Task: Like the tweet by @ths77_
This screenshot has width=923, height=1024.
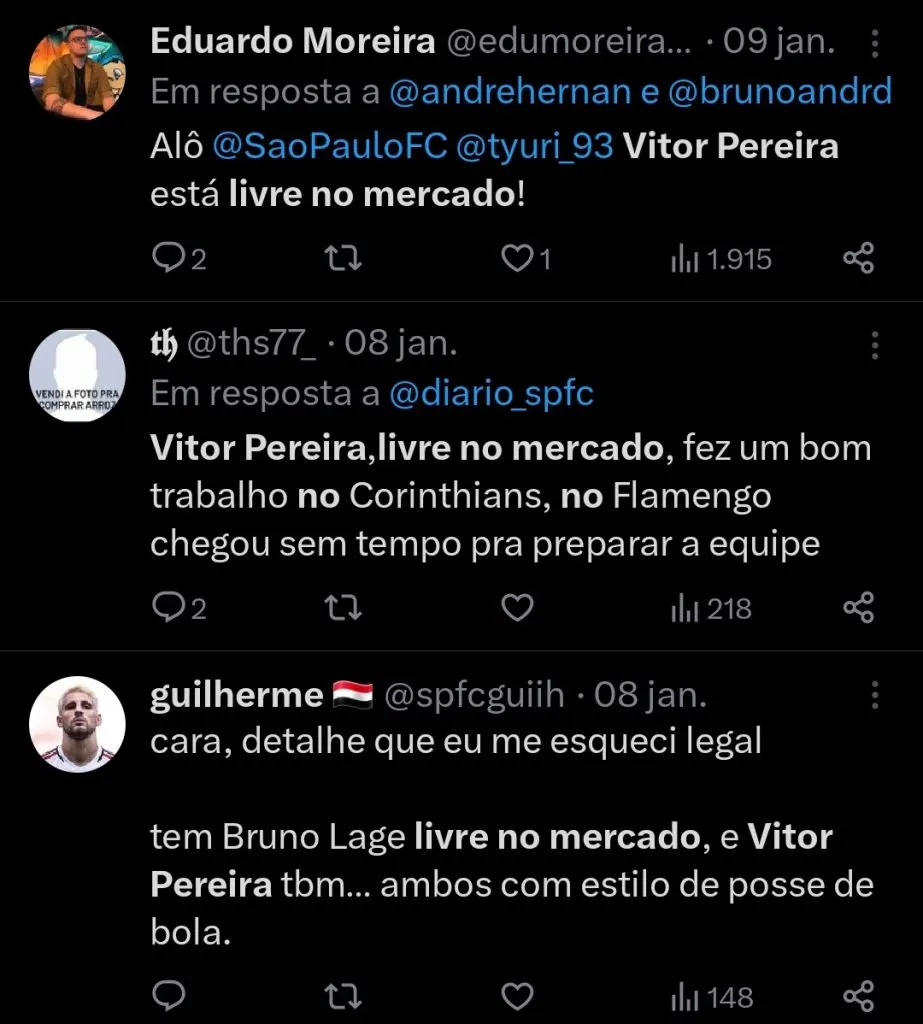Action: [x=517, y=607]
